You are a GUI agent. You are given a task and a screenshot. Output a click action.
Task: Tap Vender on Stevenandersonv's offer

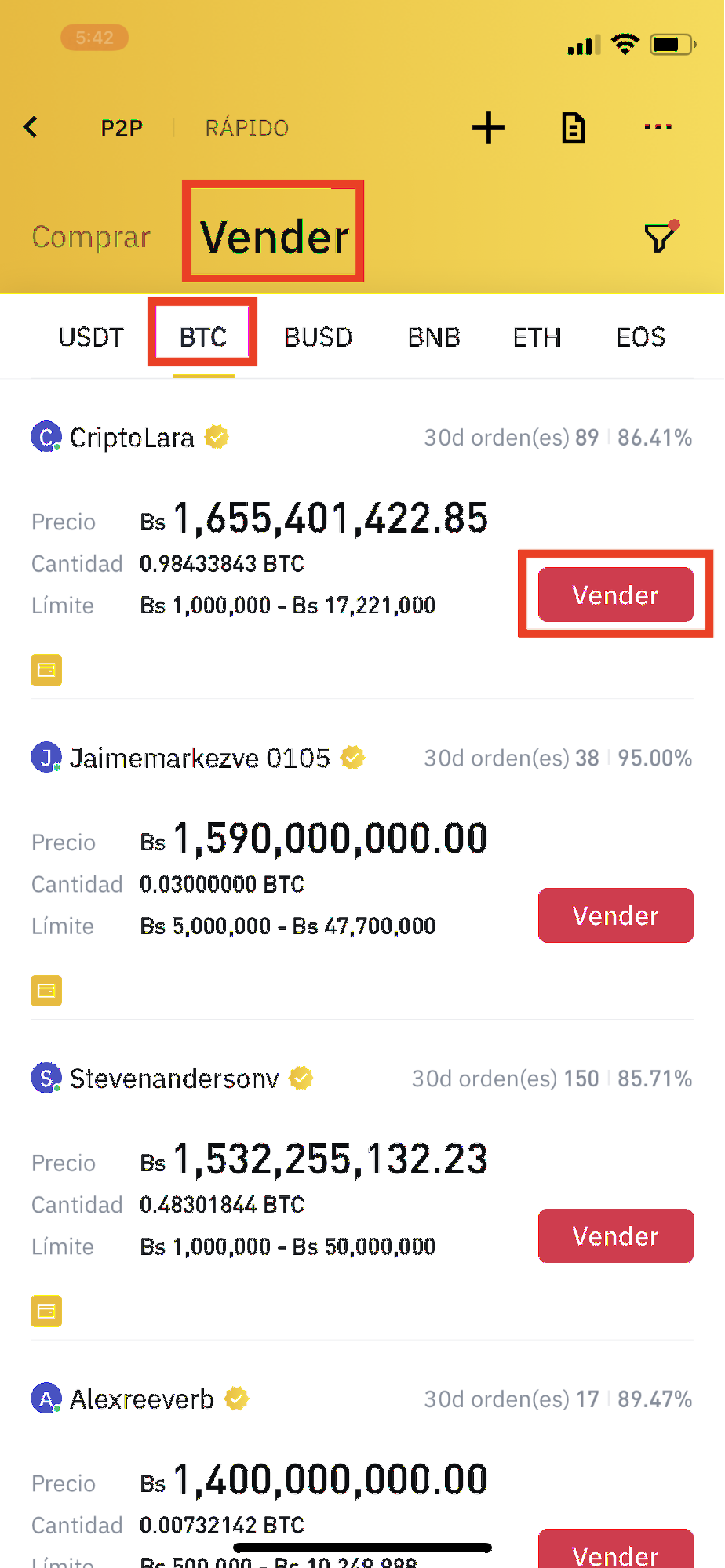click(616, 1236)
